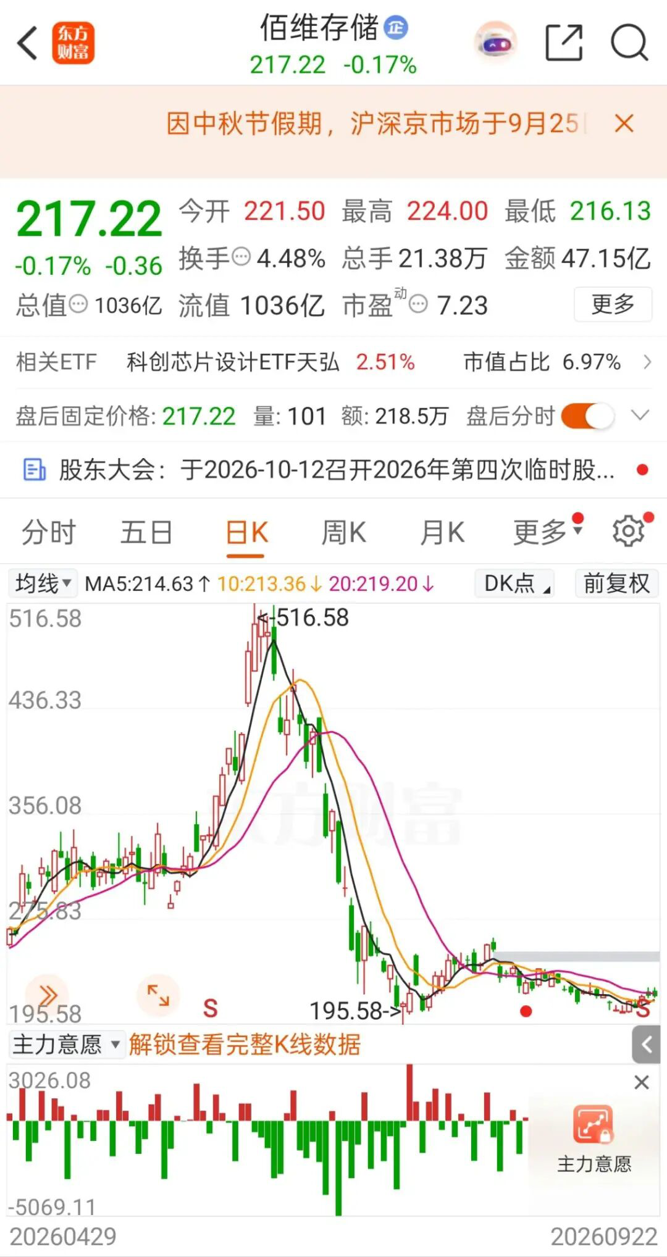Switch to the 五日 tab
The height and width of the screenshot is (1257, 667).
click(x=147, y=532)
